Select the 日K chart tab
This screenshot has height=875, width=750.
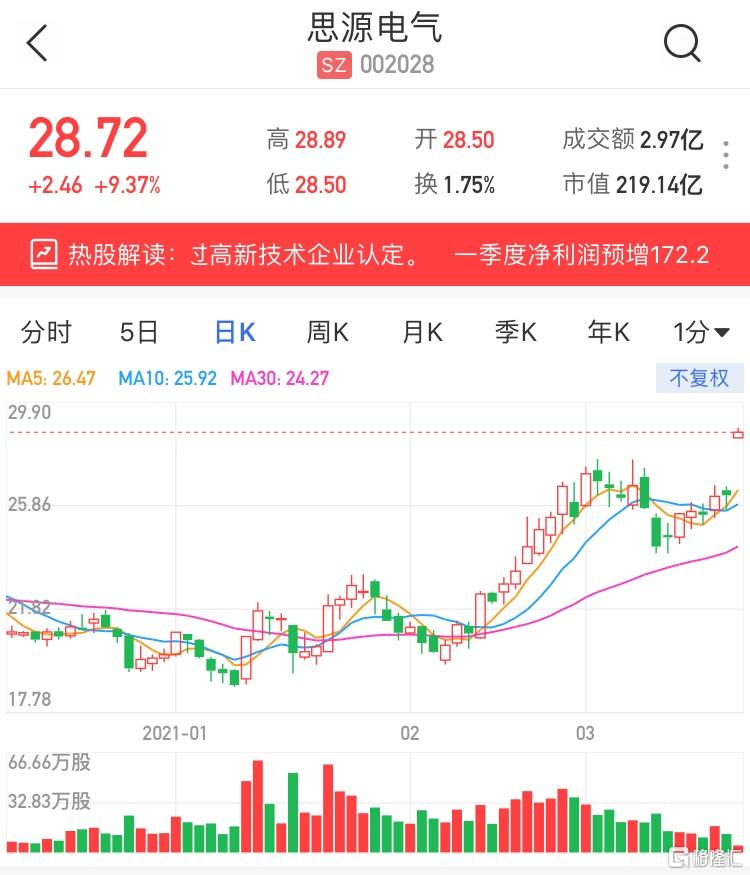[x=235, y=332]
